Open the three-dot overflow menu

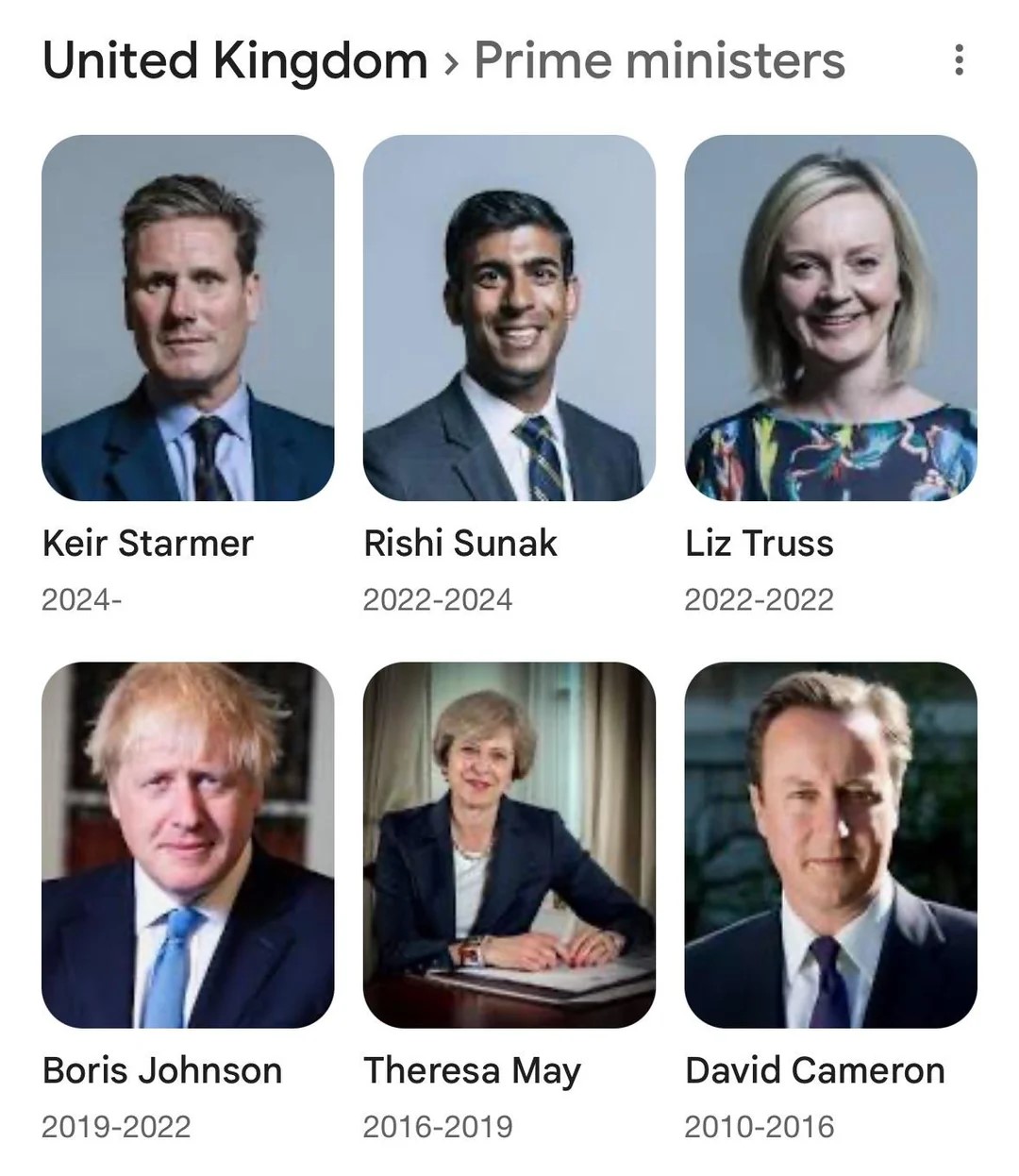[959, 60]
